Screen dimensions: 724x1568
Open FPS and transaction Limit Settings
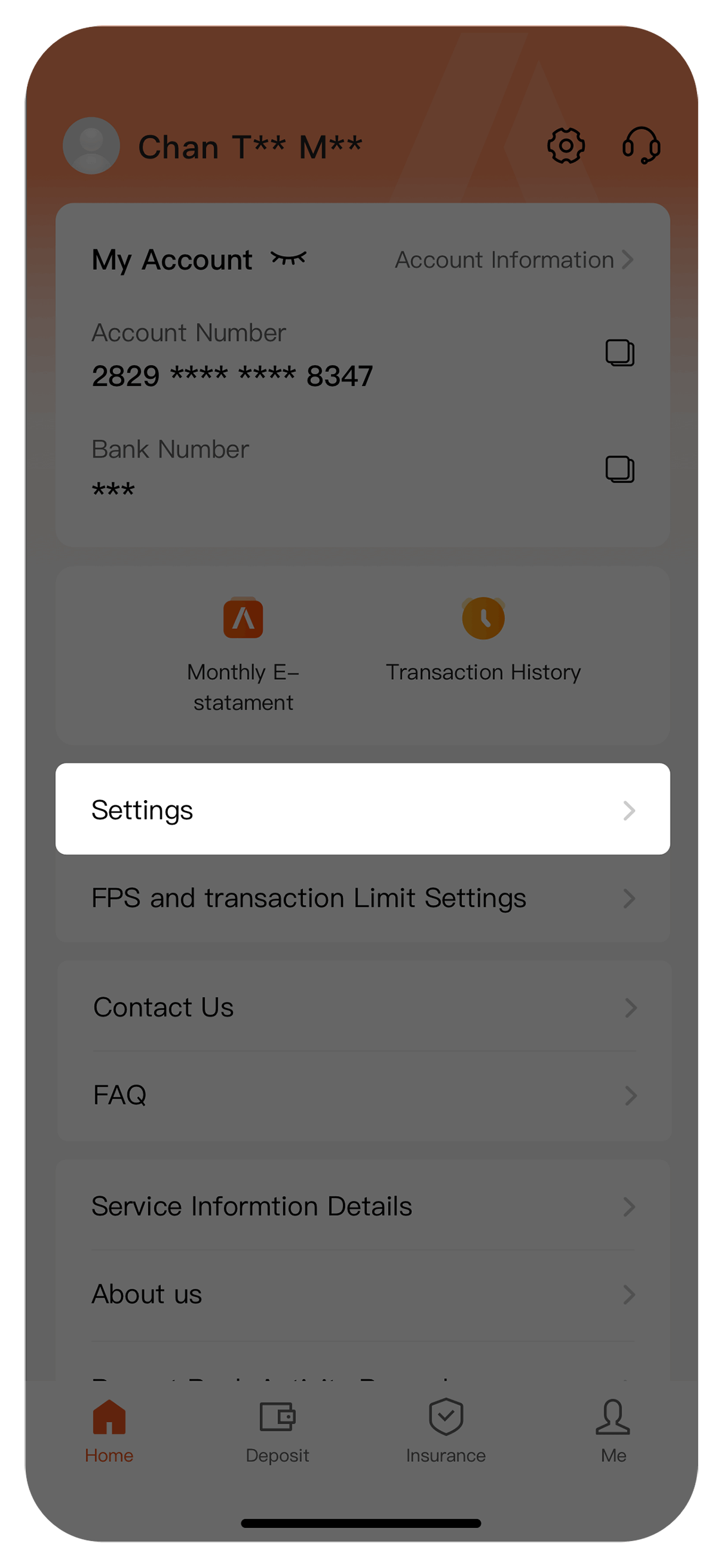(x=362, y=898)
